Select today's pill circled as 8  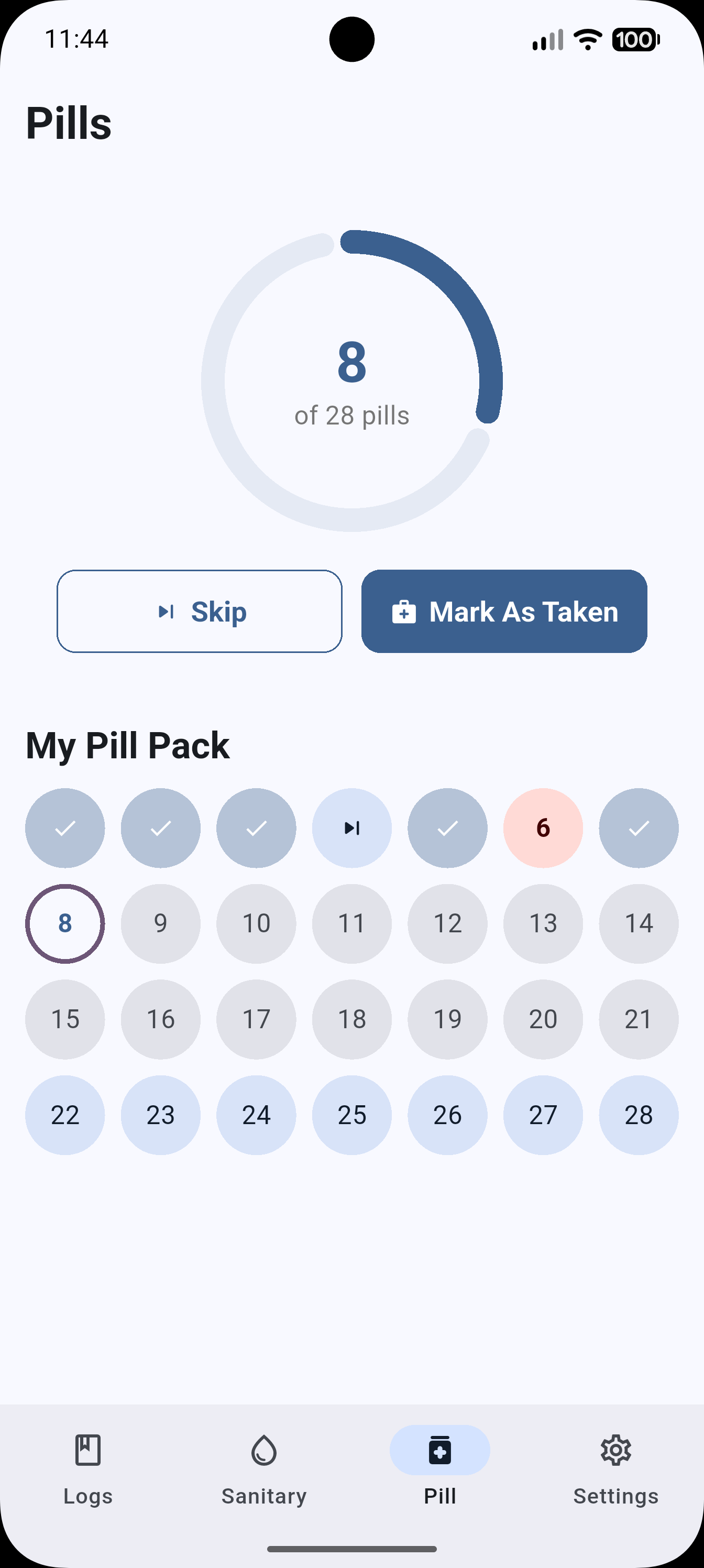[65, 923]
